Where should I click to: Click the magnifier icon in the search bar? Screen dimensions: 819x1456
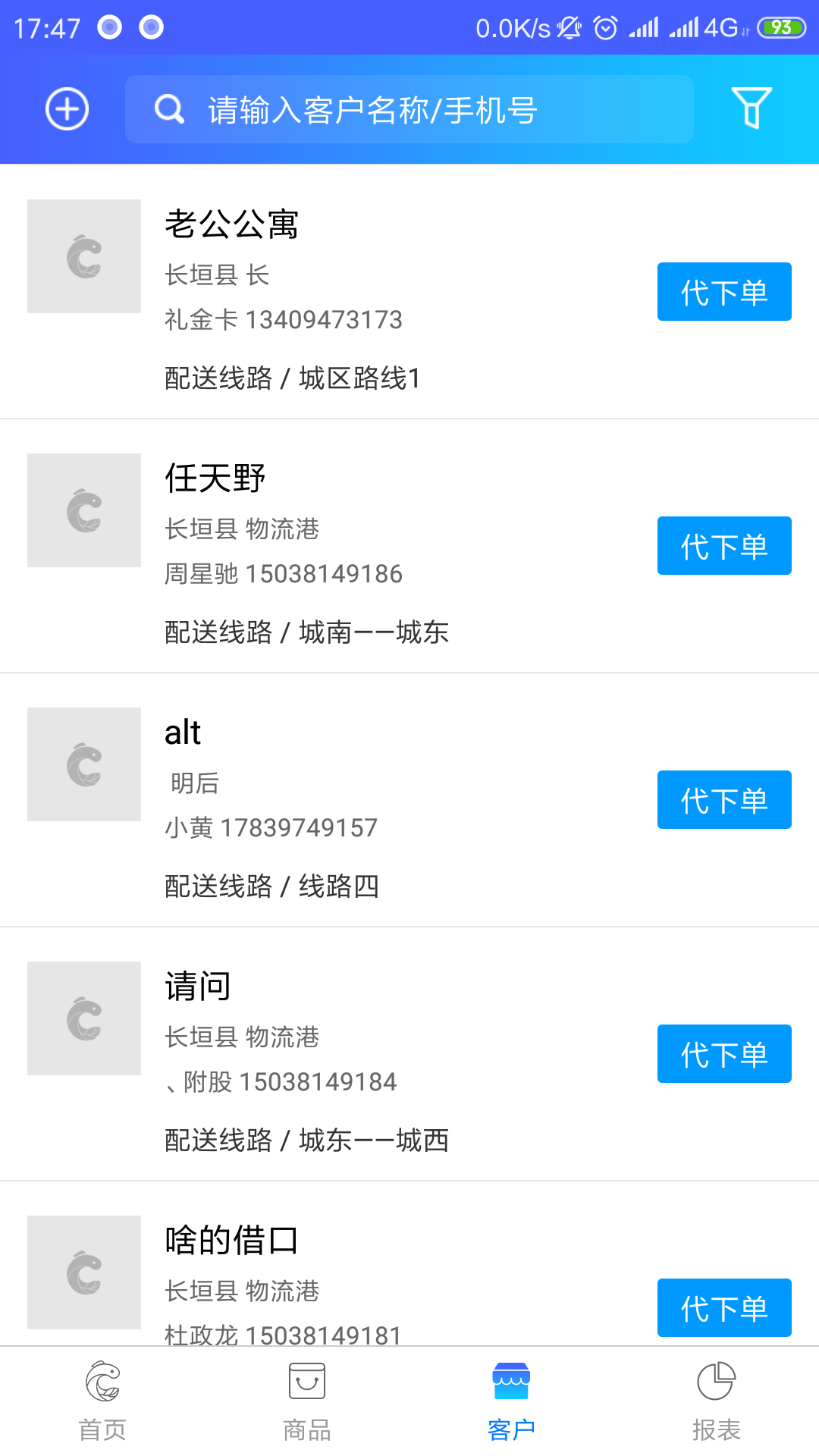[168, 109]
